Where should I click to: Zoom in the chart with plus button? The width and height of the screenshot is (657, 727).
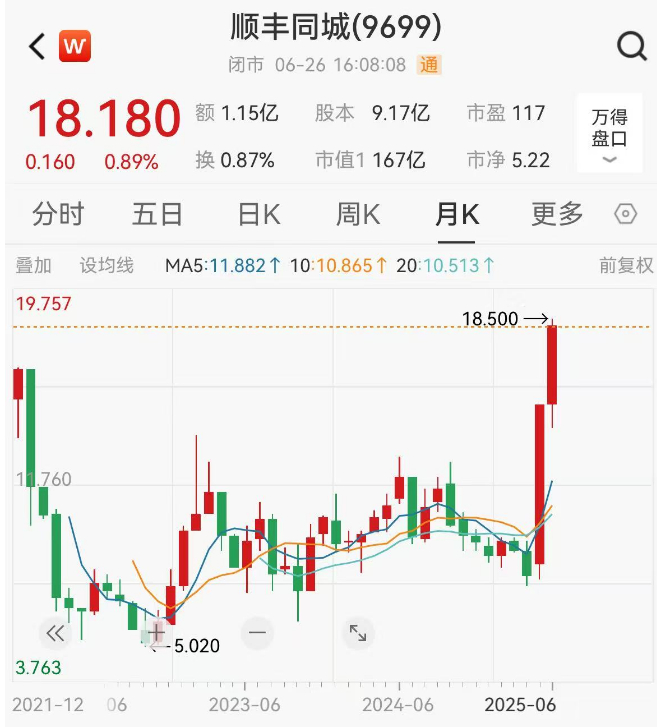(x=157, y=631)
